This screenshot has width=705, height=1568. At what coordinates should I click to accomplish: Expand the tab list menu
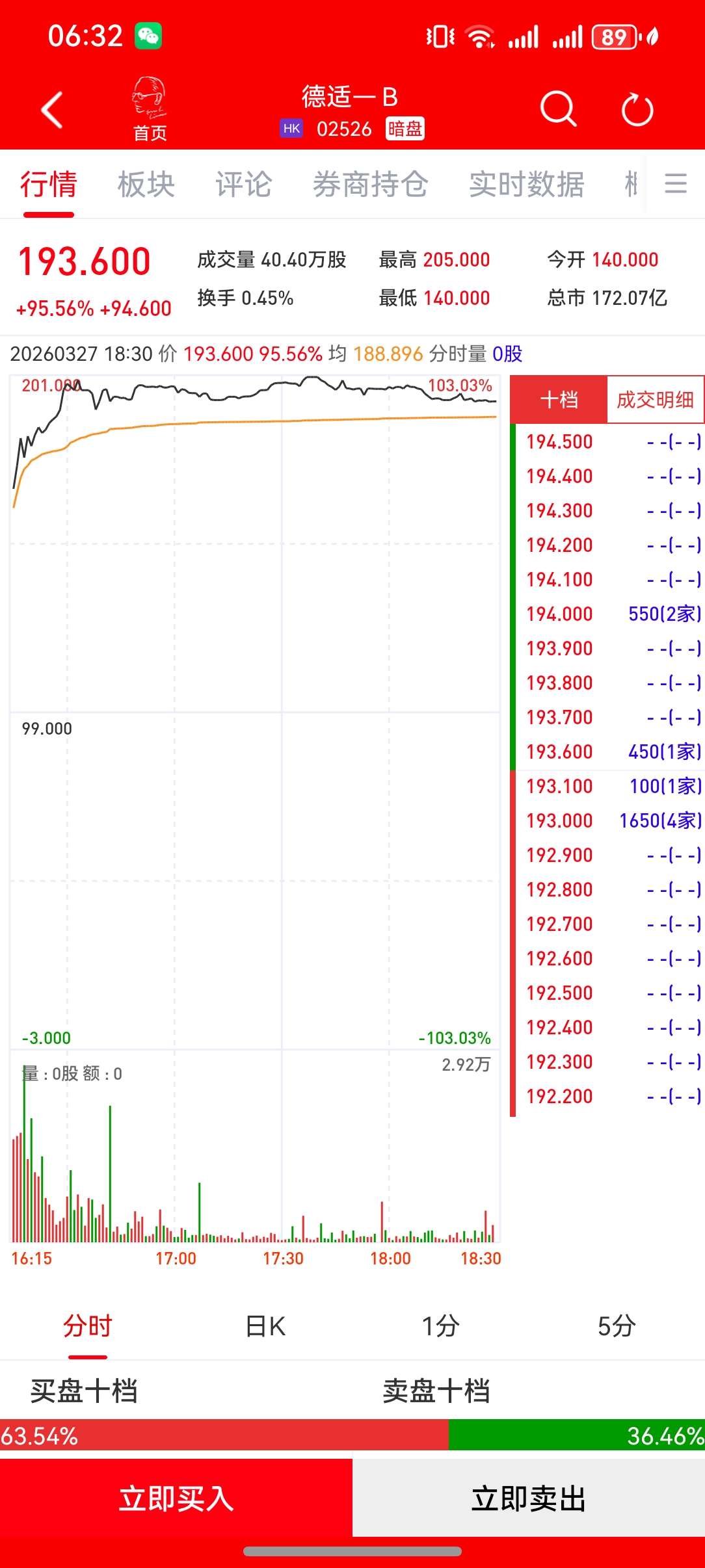pyautogui.click(x=676, y=183)
